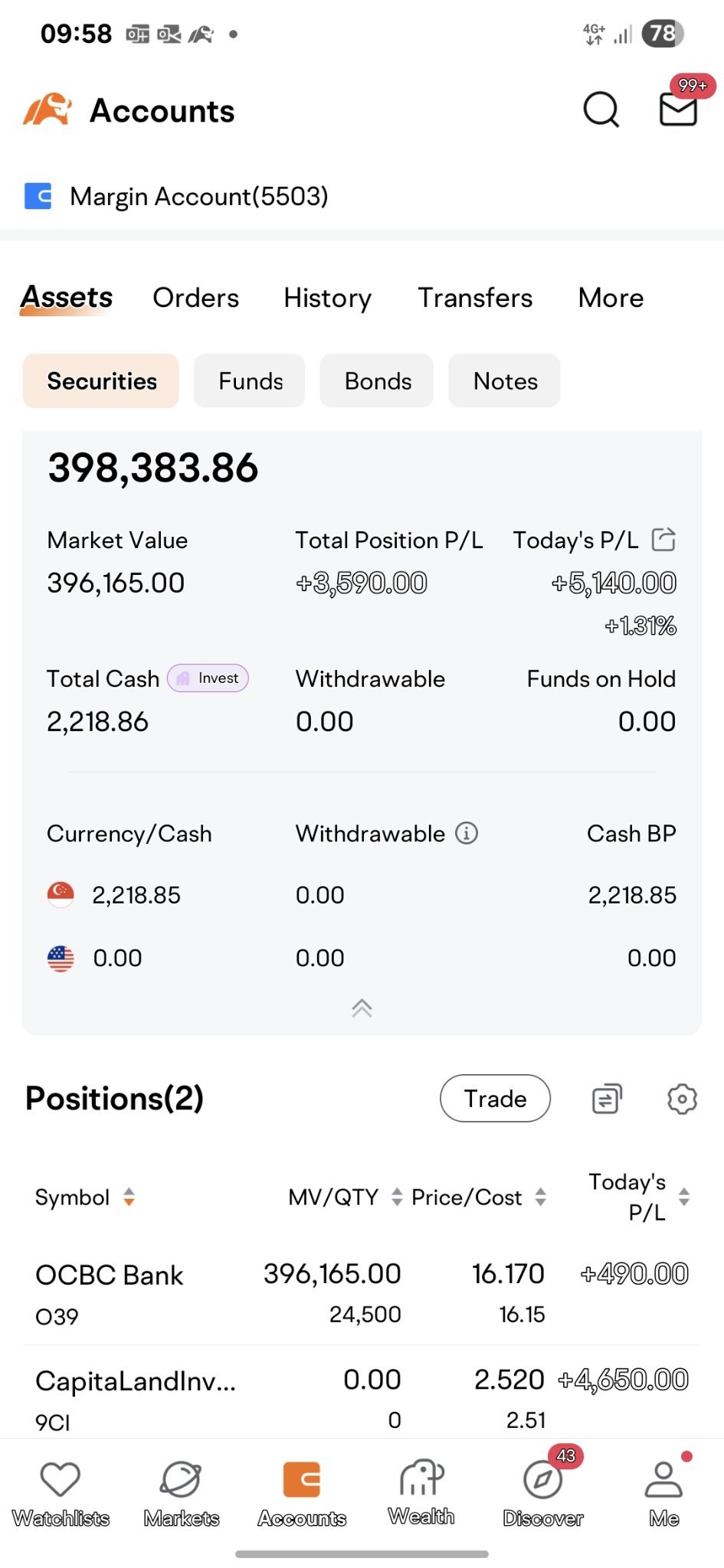Select the Bonds chip
The image size is (724, 1568).
(x=377, y=381)
